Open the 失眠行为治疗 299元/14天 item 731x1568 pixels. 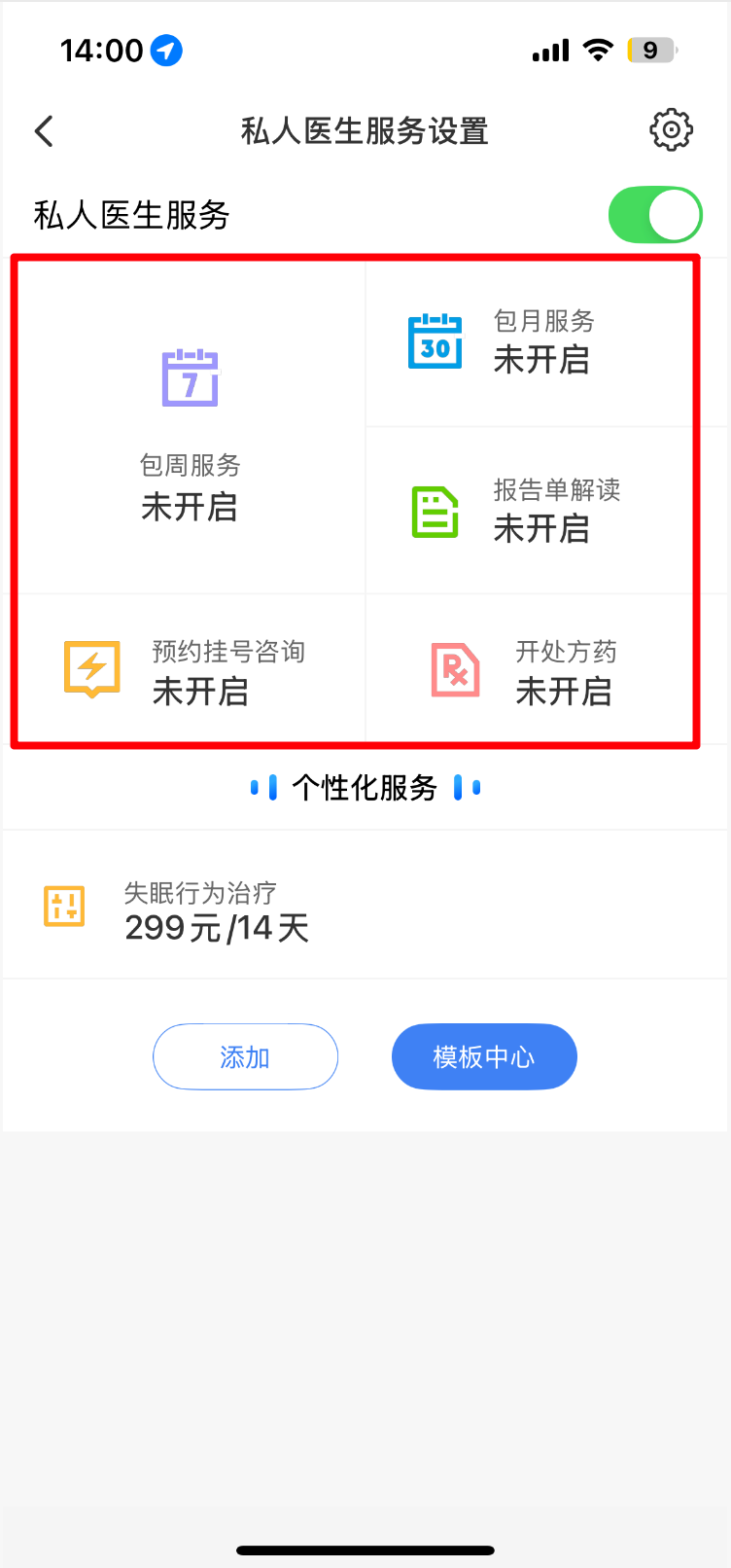[365, 906]
